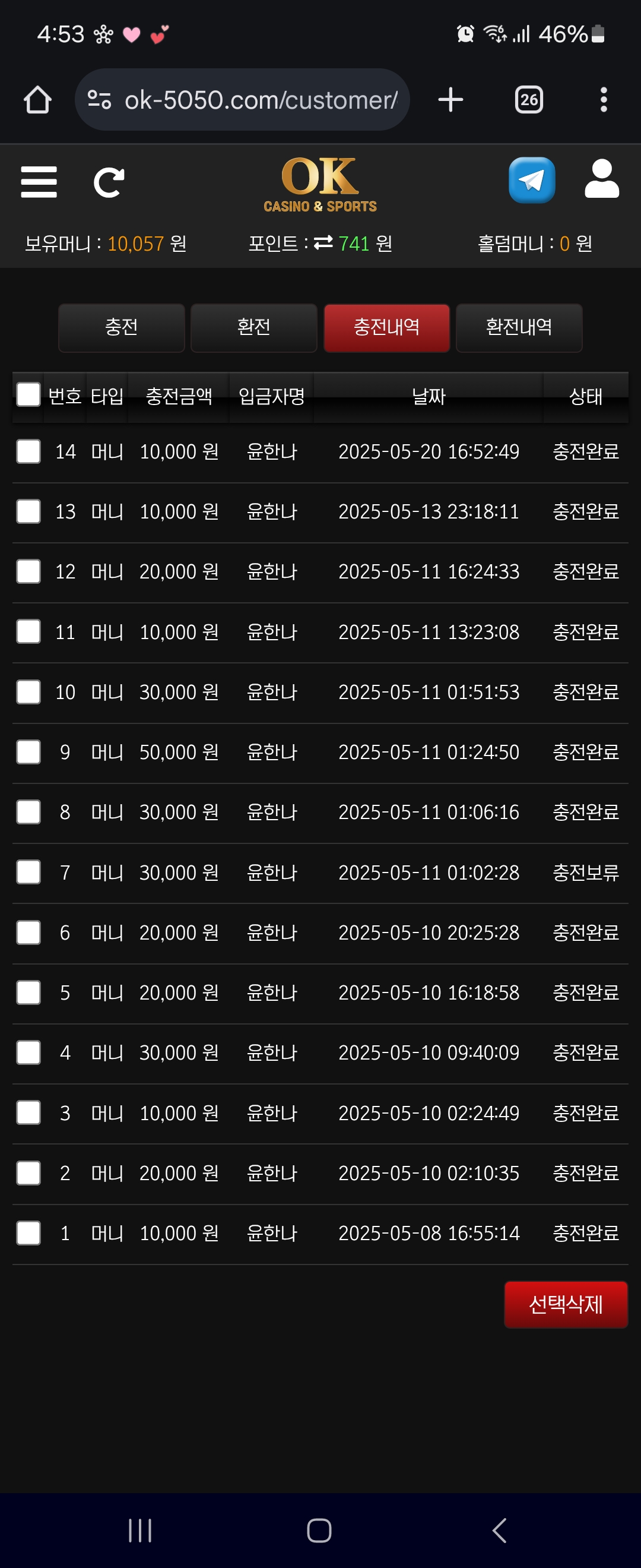Tap the page refresh icon
The height and width of the screenshot is (1568, 641).
(109, 182)
